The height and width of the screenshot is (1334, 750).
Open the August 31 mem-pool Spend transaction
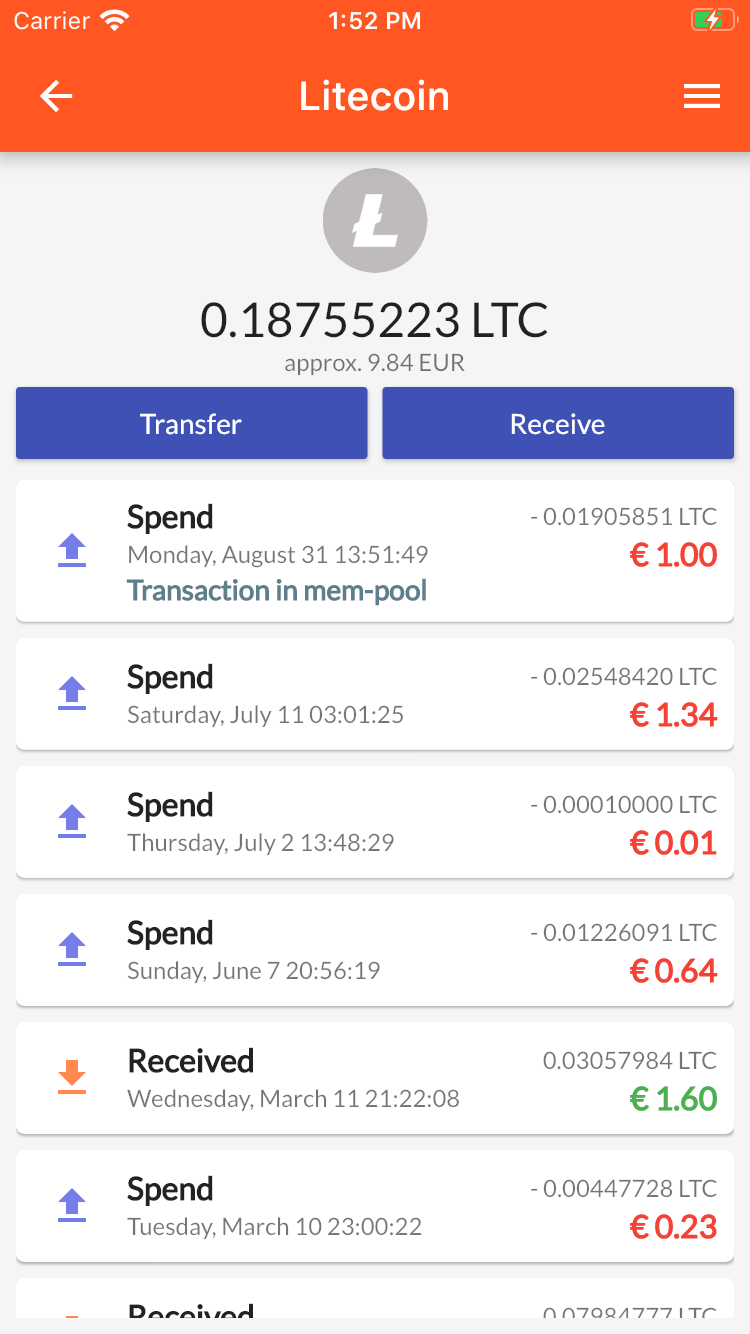pyautogui.click(x=375, y=551)
